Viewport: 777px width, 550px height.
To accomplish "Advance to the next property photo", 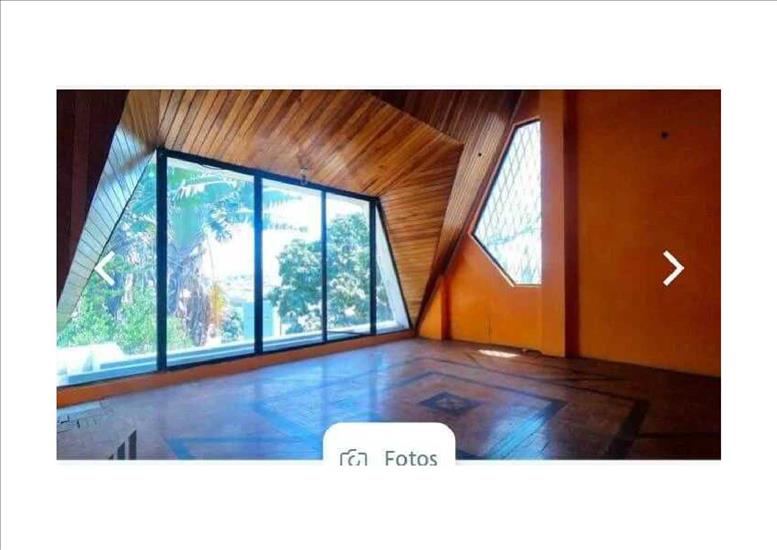I will (673, 268).
